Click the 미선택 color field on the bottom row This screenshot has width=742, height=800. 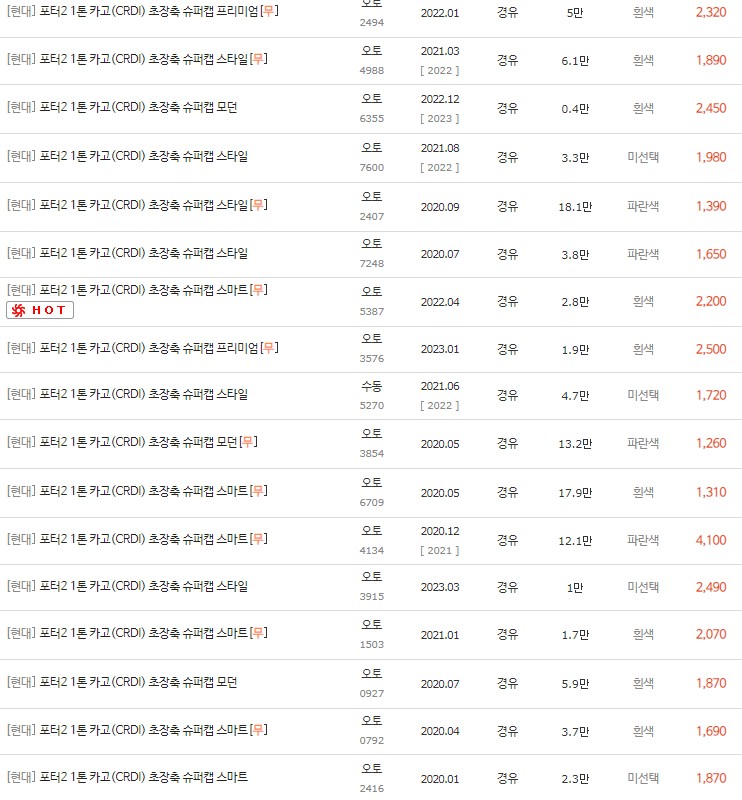click(643, 777)
